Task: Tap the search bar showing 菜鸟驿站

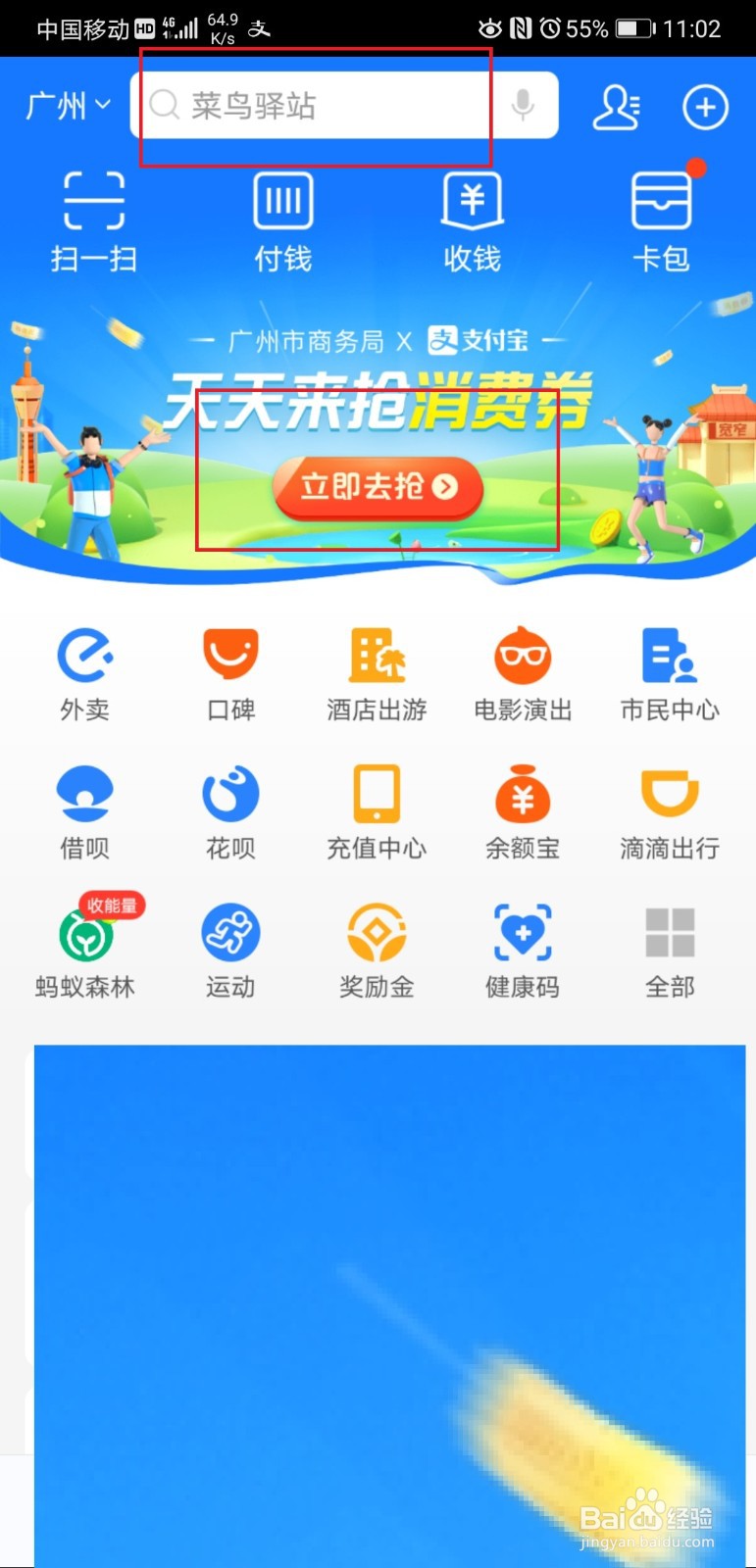Action: point(314,105)
